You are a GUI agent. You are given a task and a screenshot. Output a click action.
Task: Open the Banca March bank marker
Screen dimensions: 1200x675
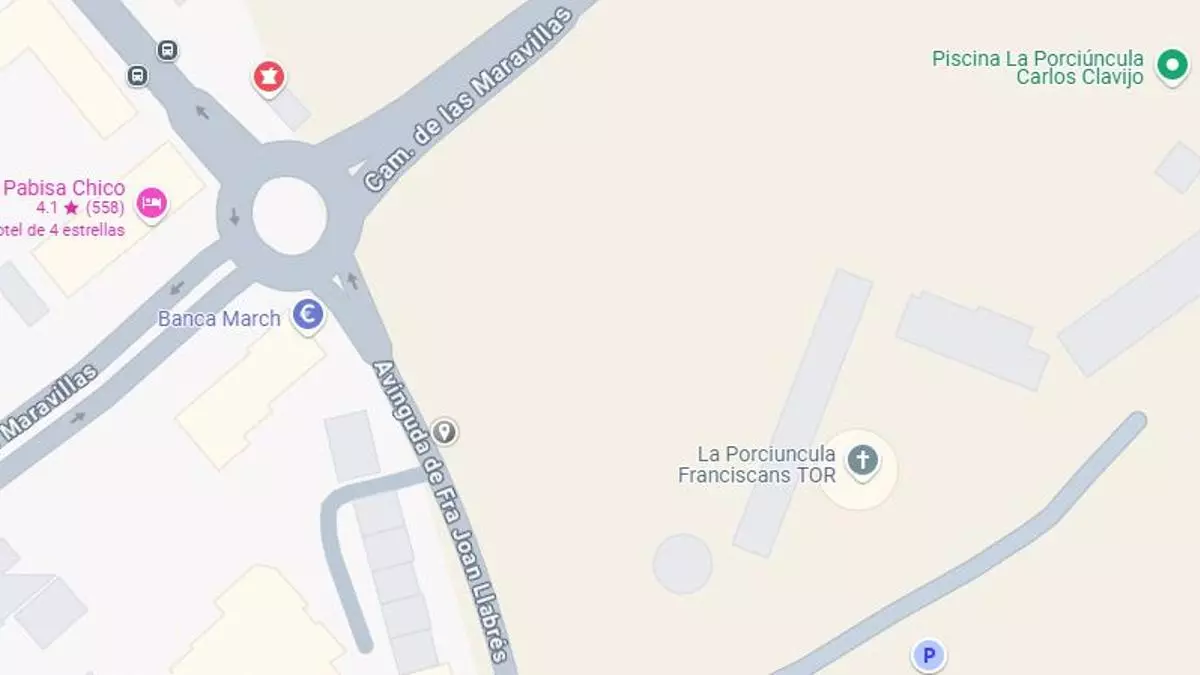pos(308,316)
